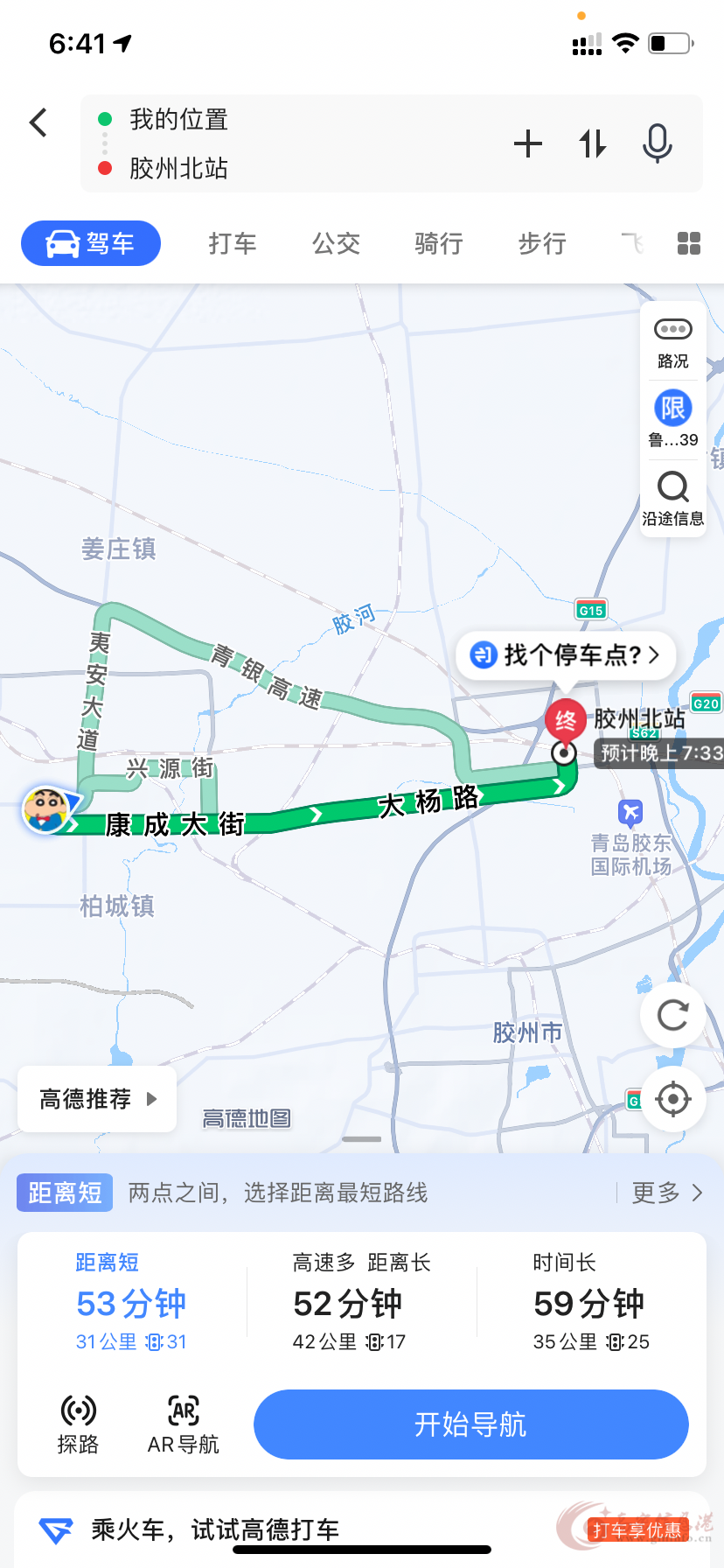Open the 限 license plate restriction setting
Image resolution: width=724 pixels, height=1568 pixels.
click(x=672, y=419)
